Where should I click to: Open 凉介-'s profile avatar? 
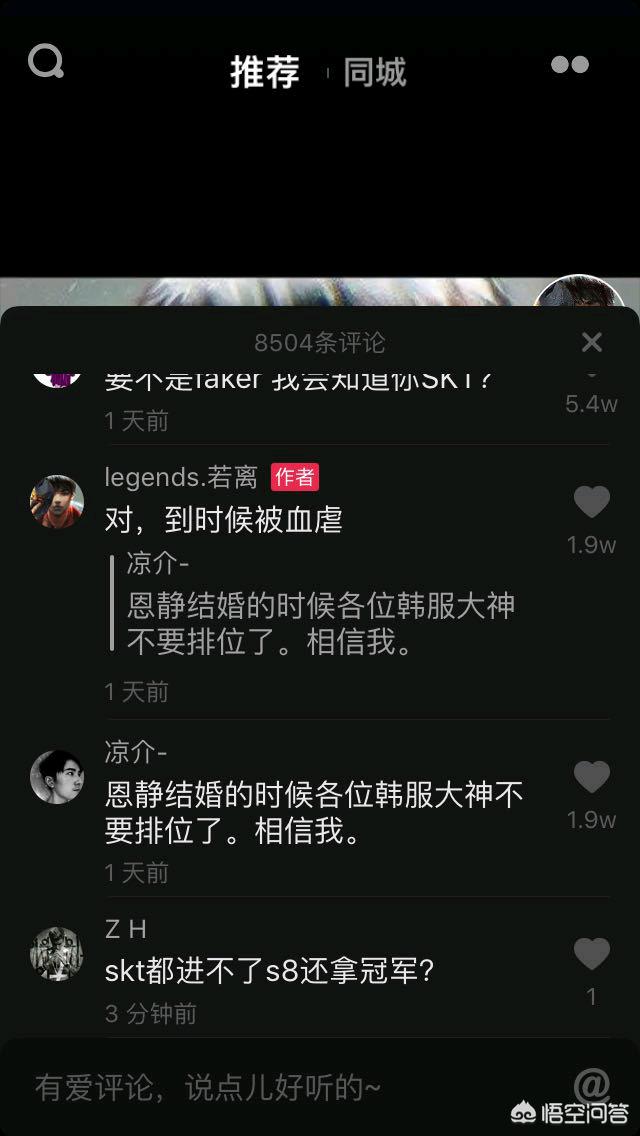pyautogui.click(x=57, y=776)
